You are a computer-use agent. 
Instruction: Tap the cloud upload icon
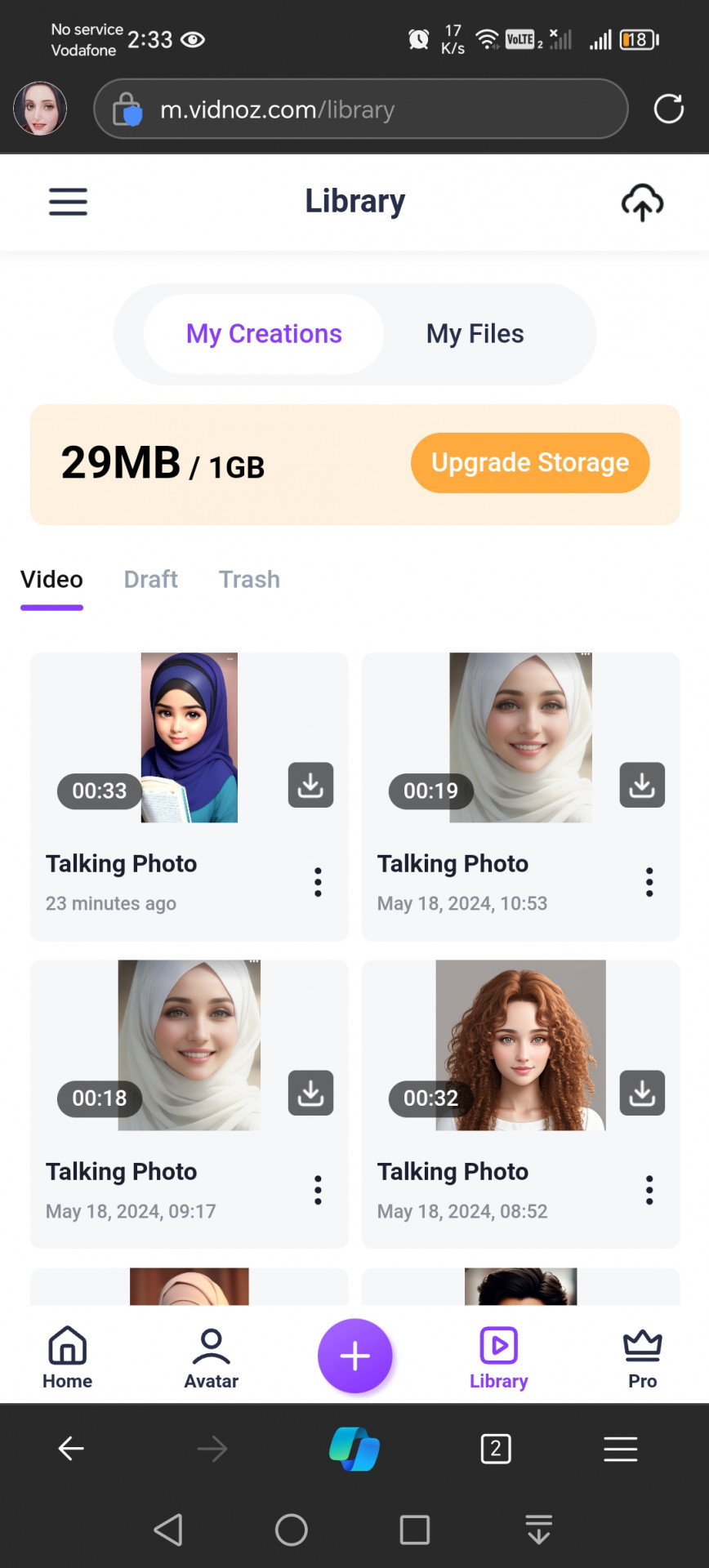(642, 203)
